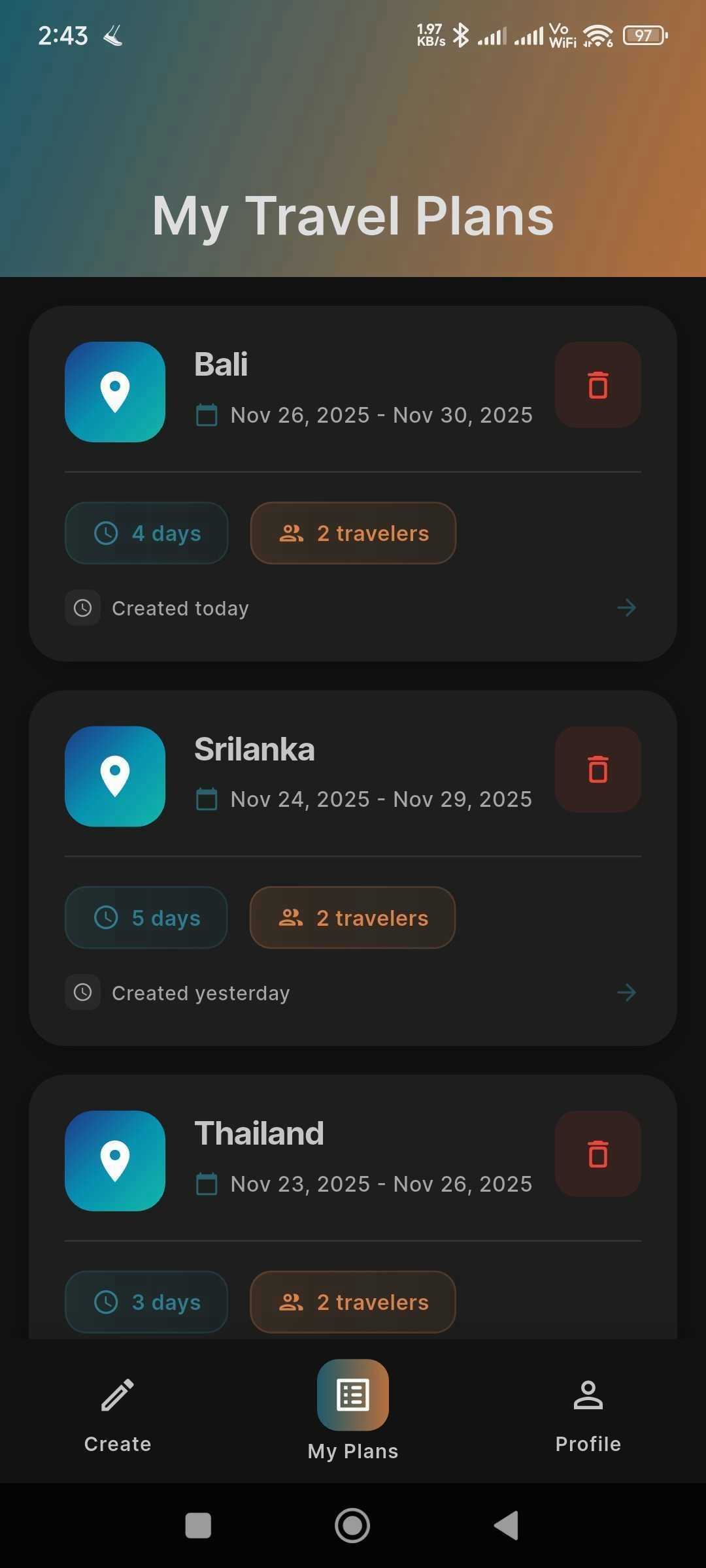Delete the Thailand trip
Image resolution: width=706 pixels, height=1568 pixels.
[597, 1154]
